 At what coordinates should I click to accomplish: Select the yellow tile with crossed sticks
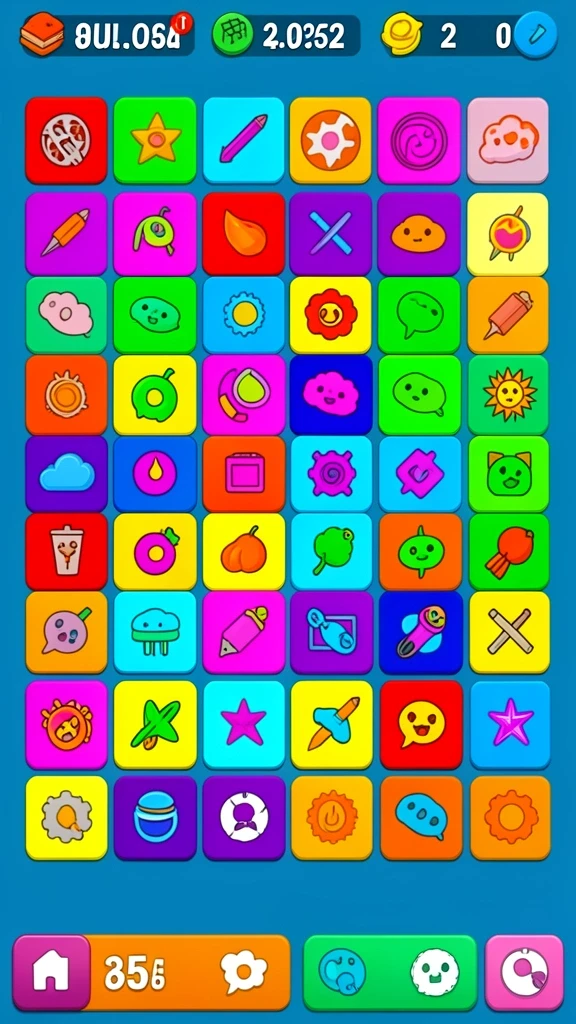[x=509, y=632]
